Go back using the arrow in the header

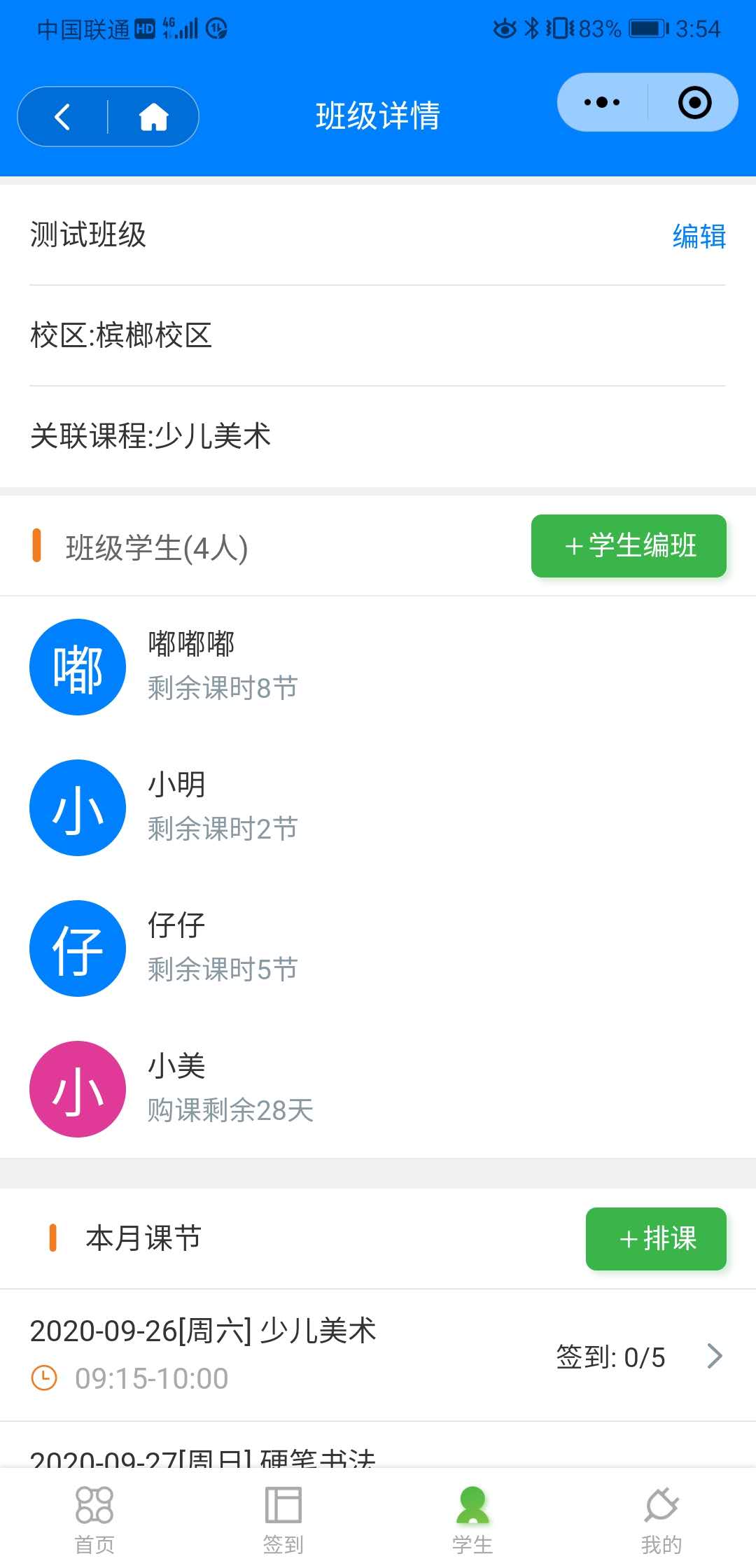pos(62,117)
